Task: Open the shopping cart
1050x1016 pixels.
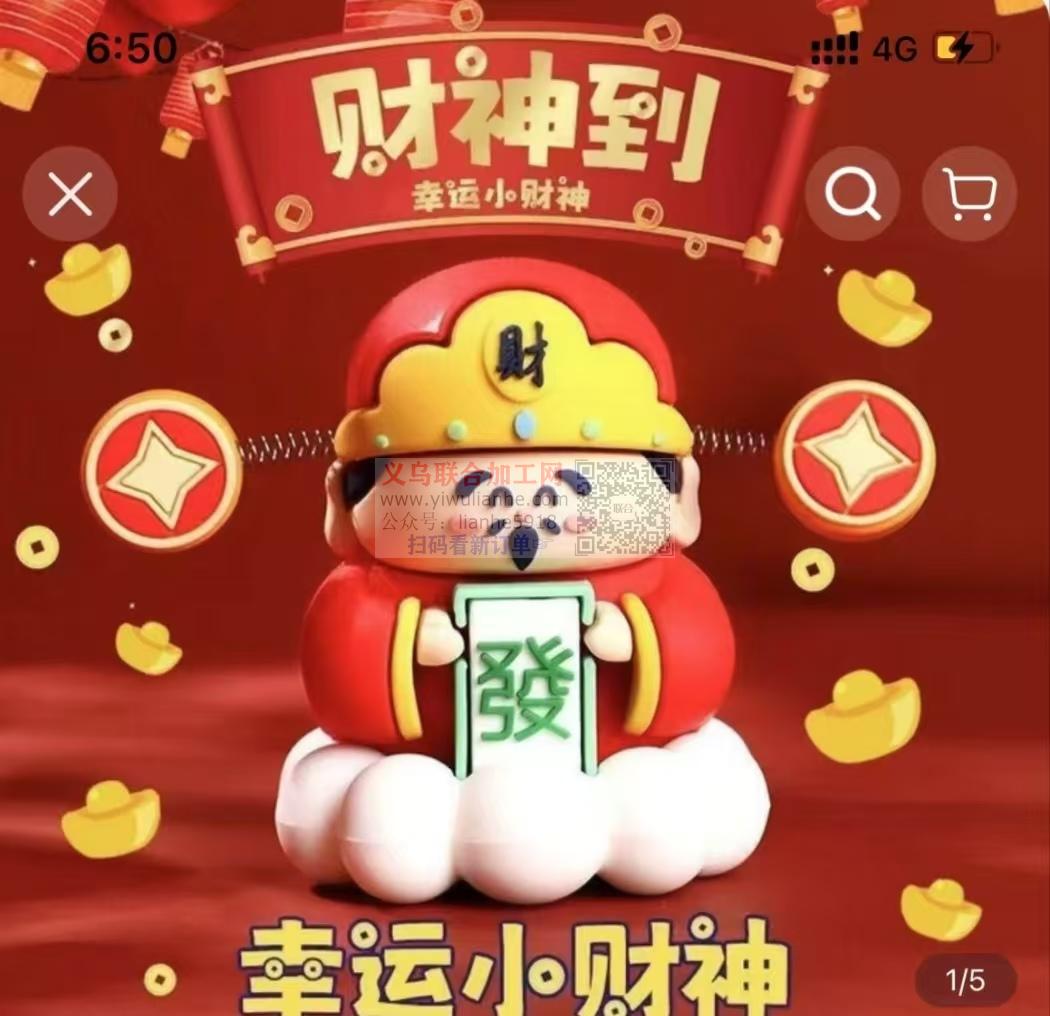Action: click(969, 194)
